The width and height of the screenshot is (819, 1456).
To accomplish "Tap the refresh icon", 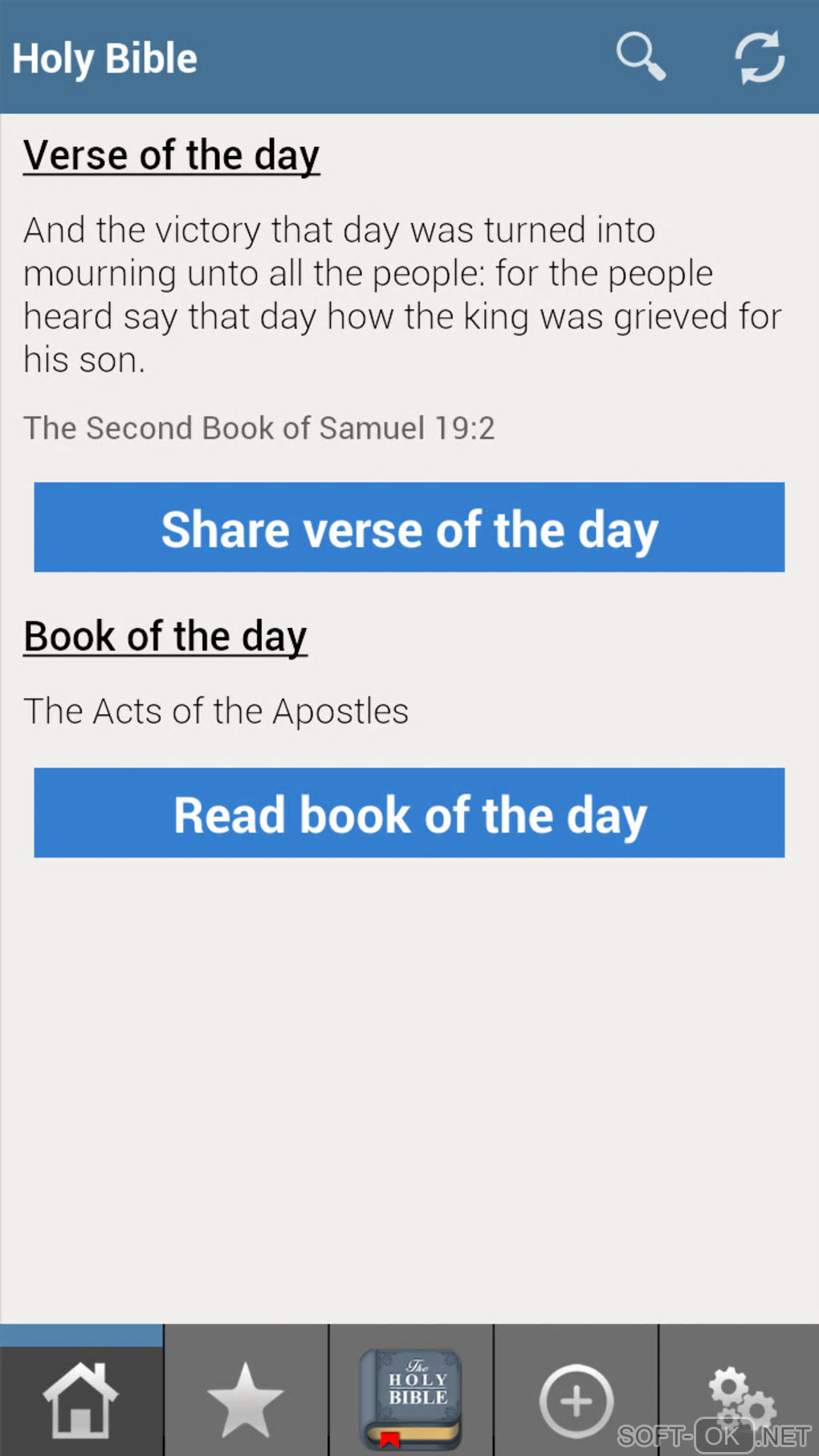I will (760, 57).
